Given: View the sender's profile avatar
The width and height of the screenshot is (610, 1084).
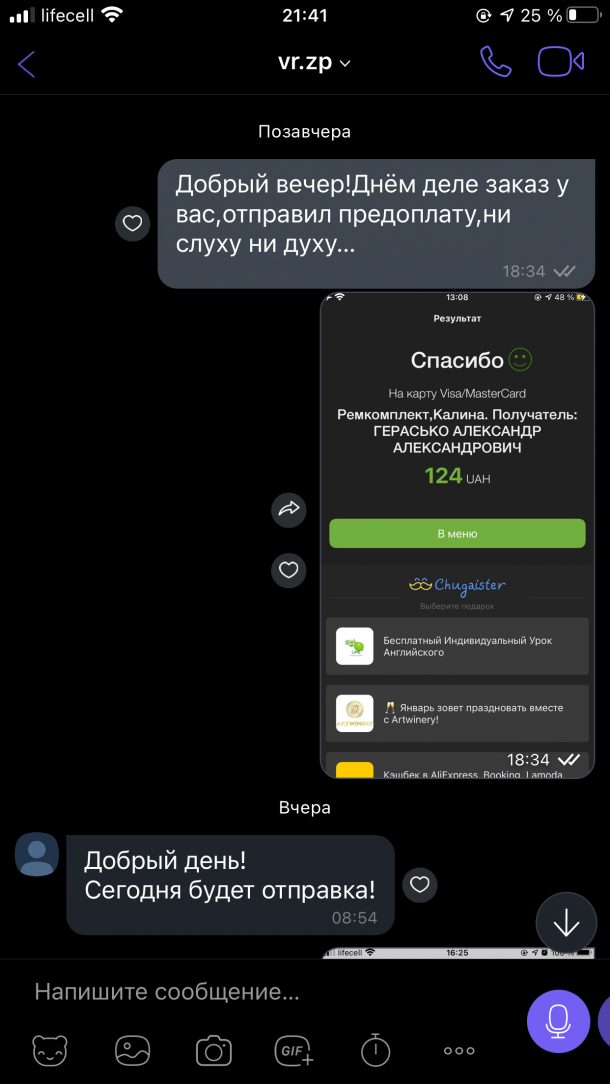Looking at the screenshot, I should (37, 855).
